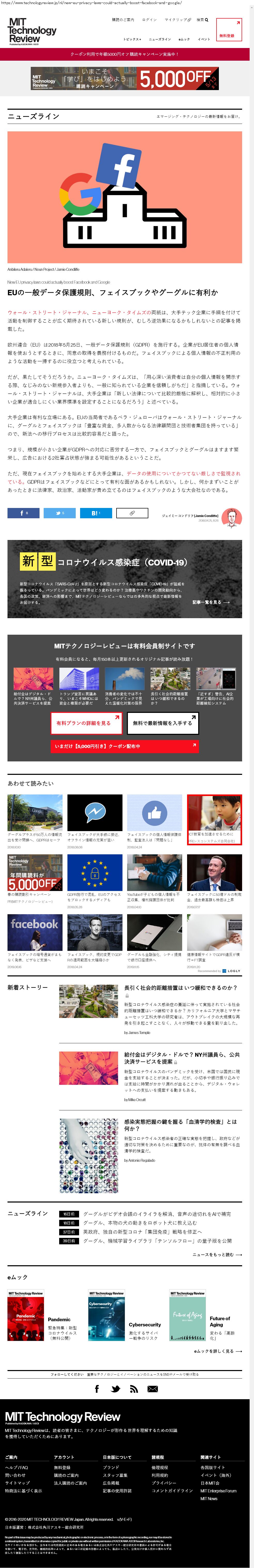Open the 5,000円引き coupon banner
The height and width of the screenshot is (1568, 254).
125,746
